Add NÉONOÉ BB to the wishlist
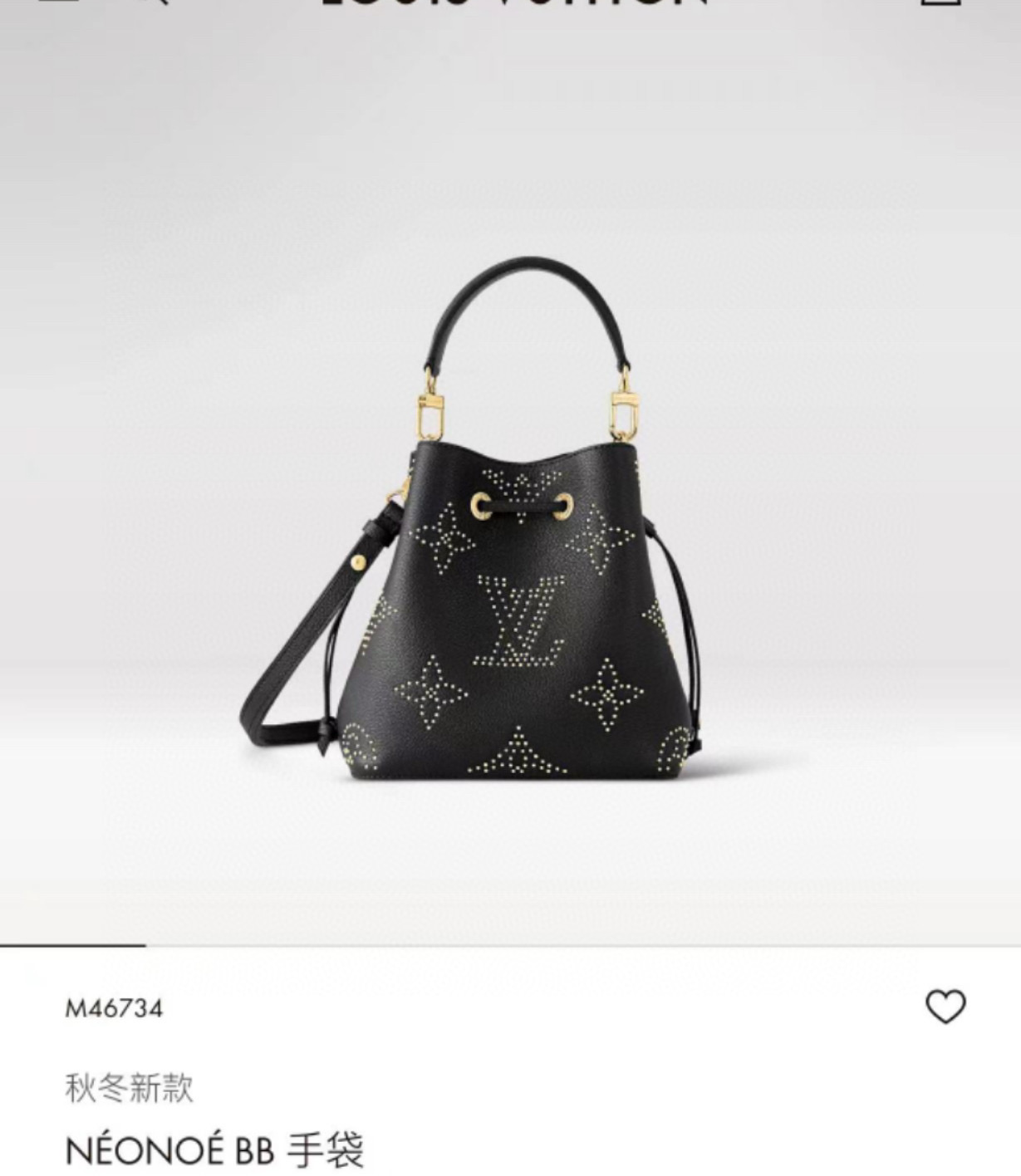This screenshot has height=1176, width=1021. (945, 1007)
